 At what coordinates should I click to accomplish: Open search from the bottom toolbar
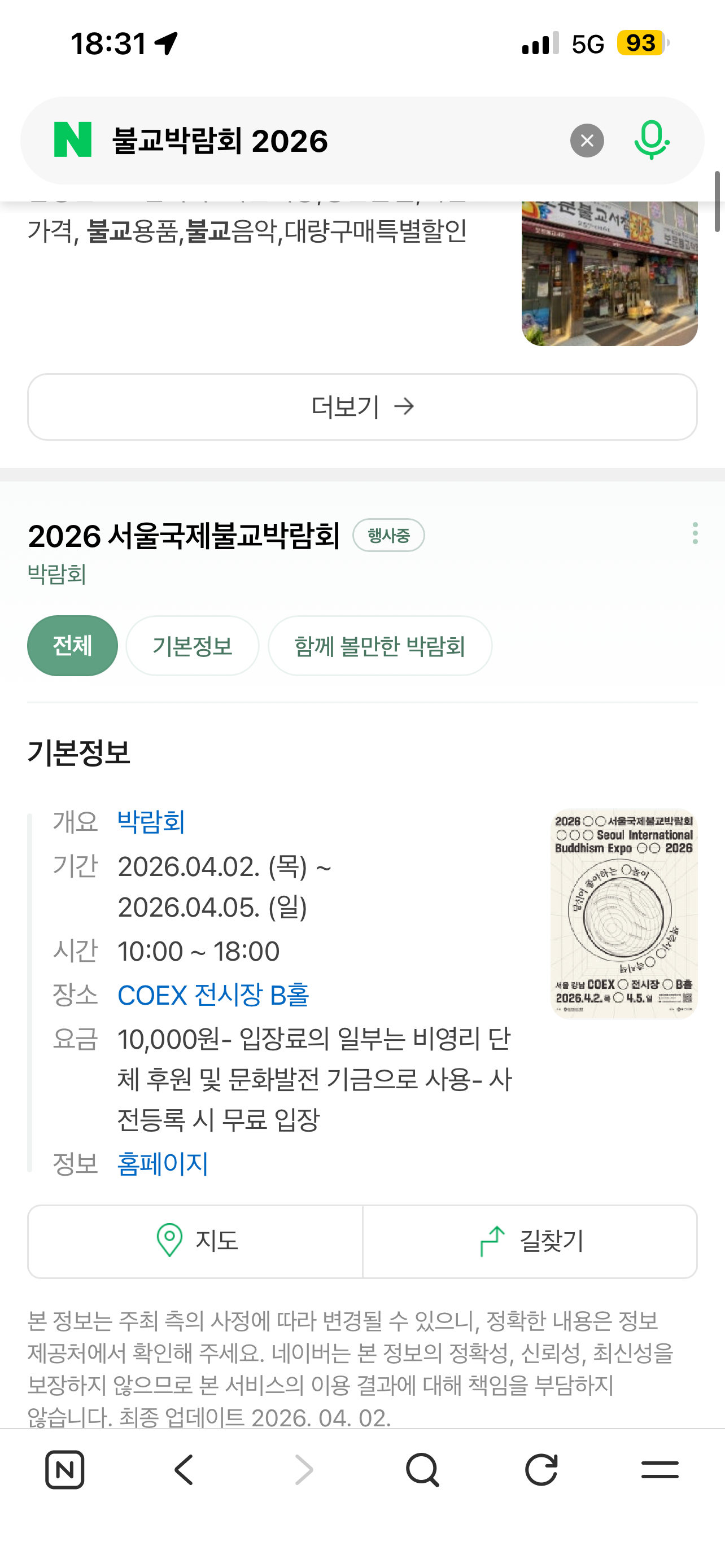click(422, 1470)
